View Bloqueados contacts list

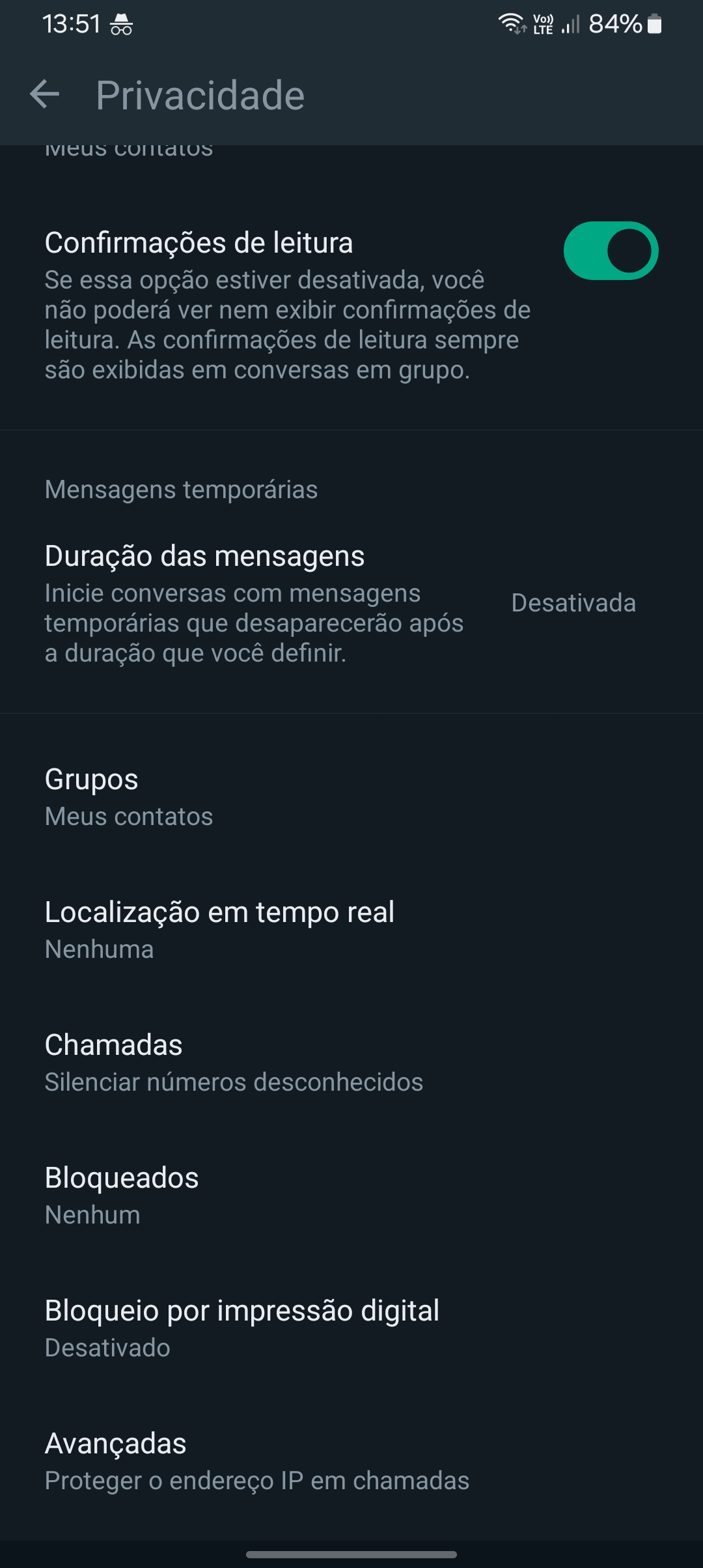pos(351,1196)
